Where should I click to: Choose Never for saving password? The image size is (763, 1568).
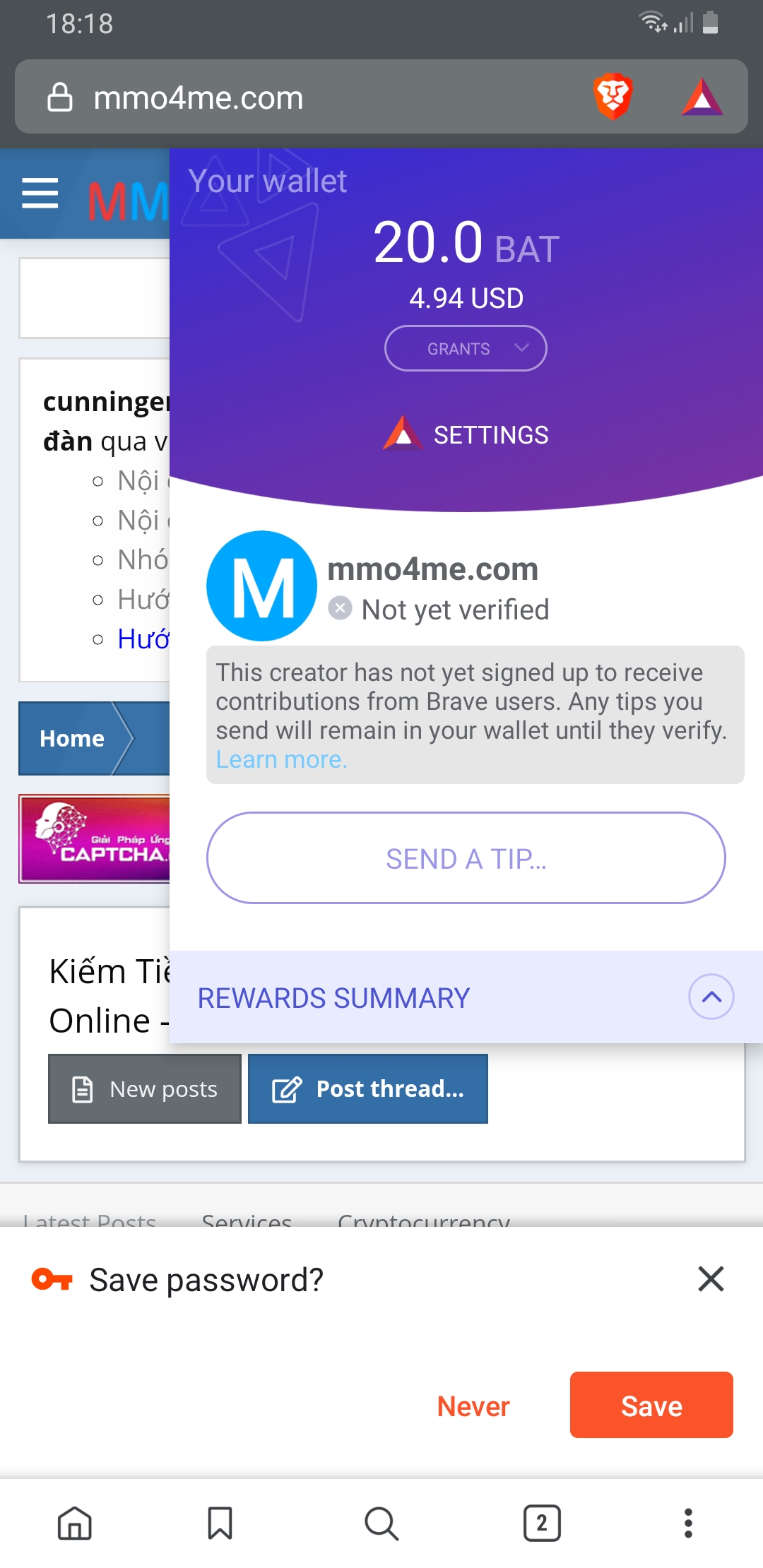click(x=473, y=1406)
